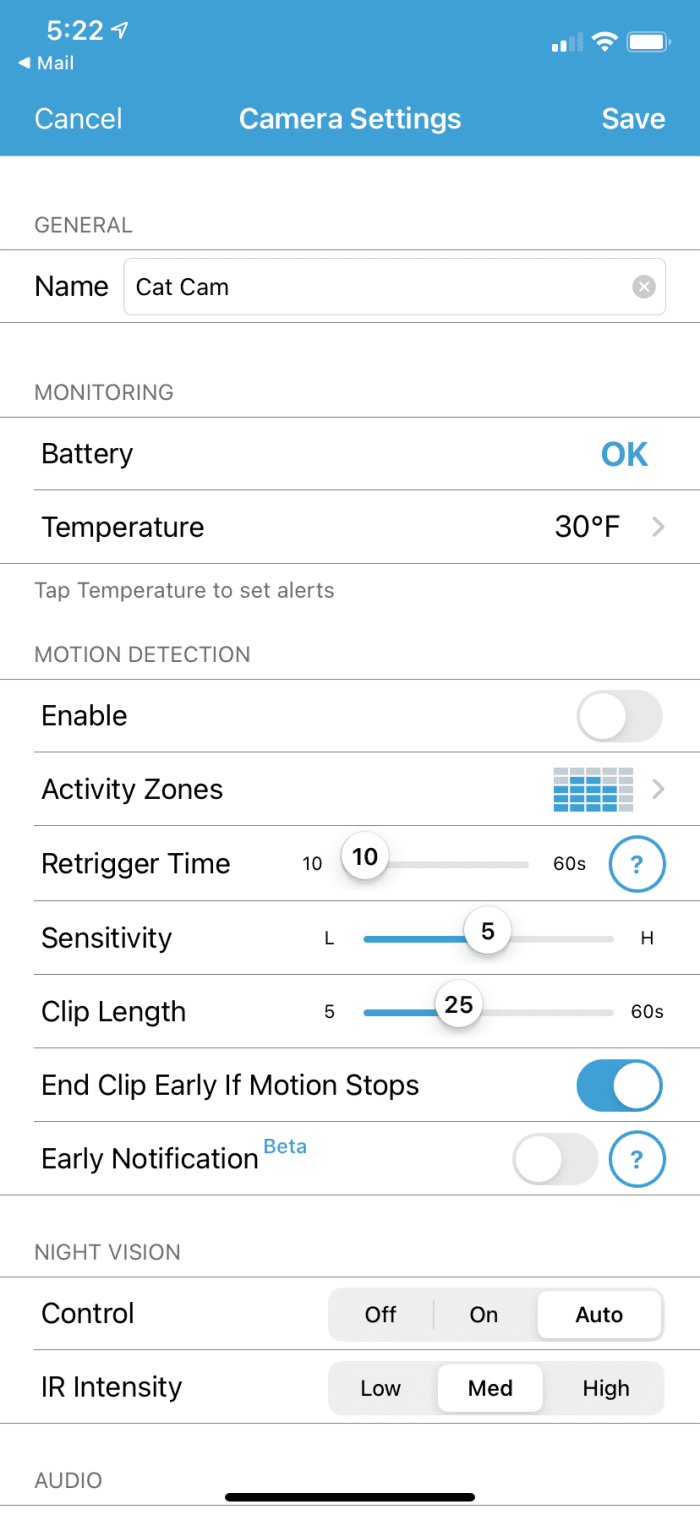Clear the Cat Cam name text
The image size is (700, 1515).
tap(644, 287)
